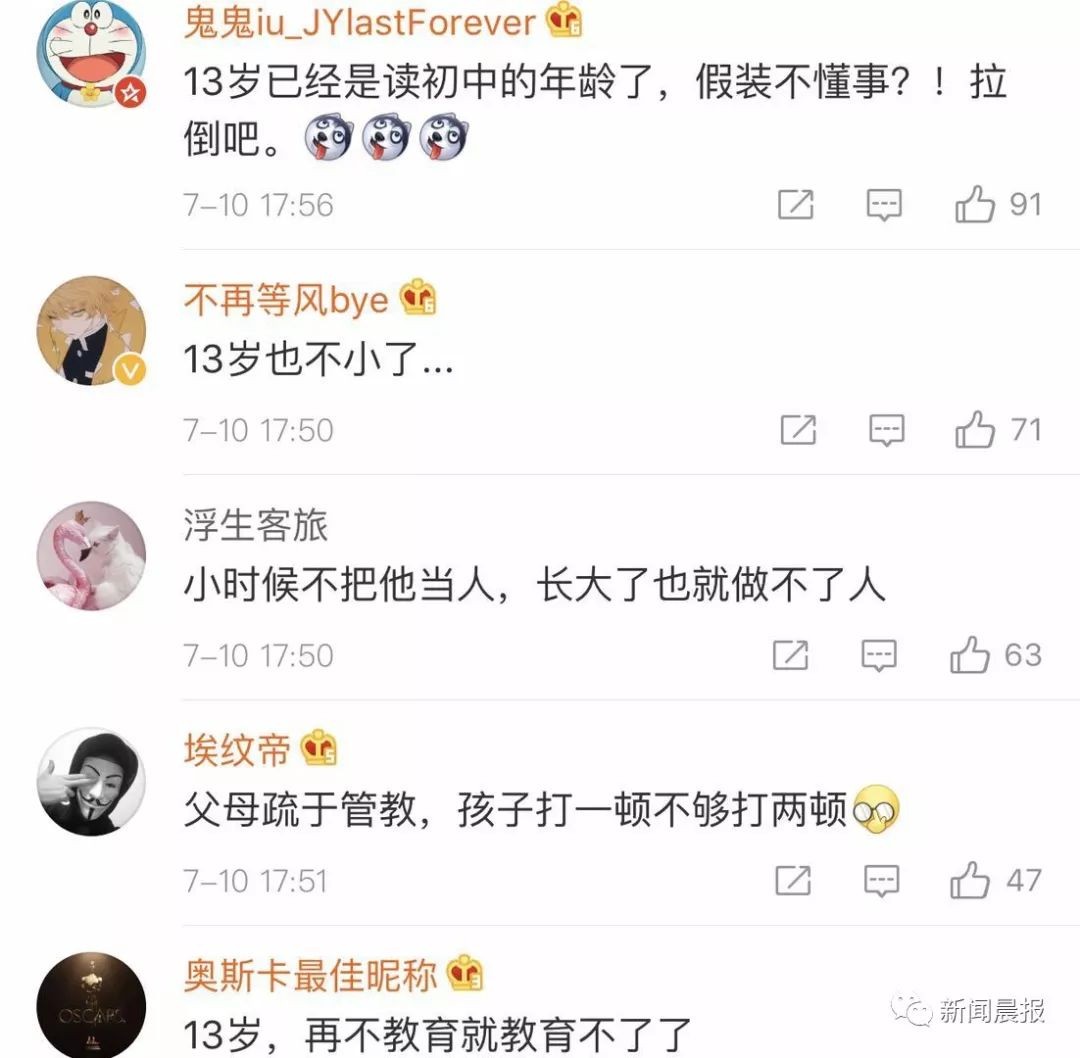The height and width of the screenshot is (1058, 1080).
Task: Open 奥斯卡最佳昵称's profile via username
Action: (310, 975)
